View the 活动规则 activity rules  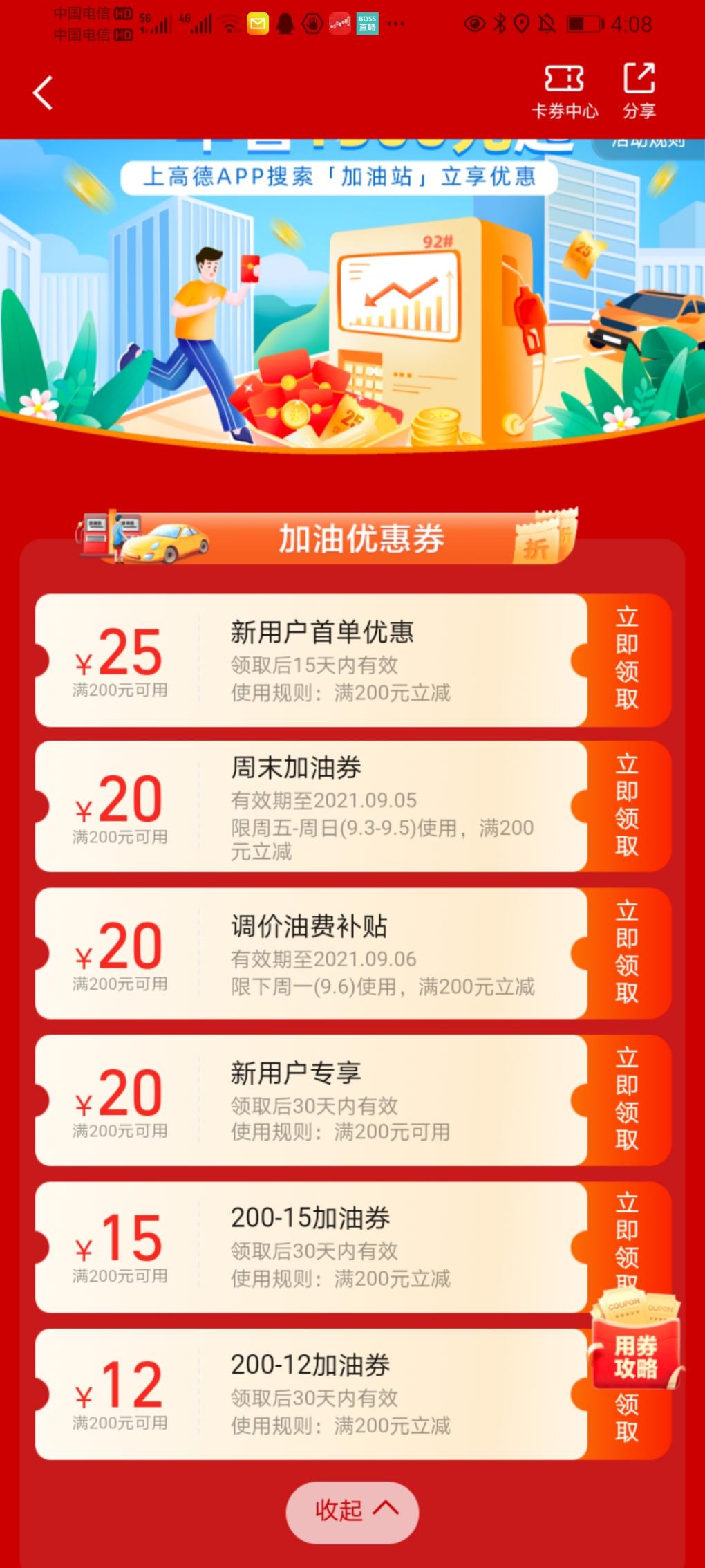coord(647,144)
